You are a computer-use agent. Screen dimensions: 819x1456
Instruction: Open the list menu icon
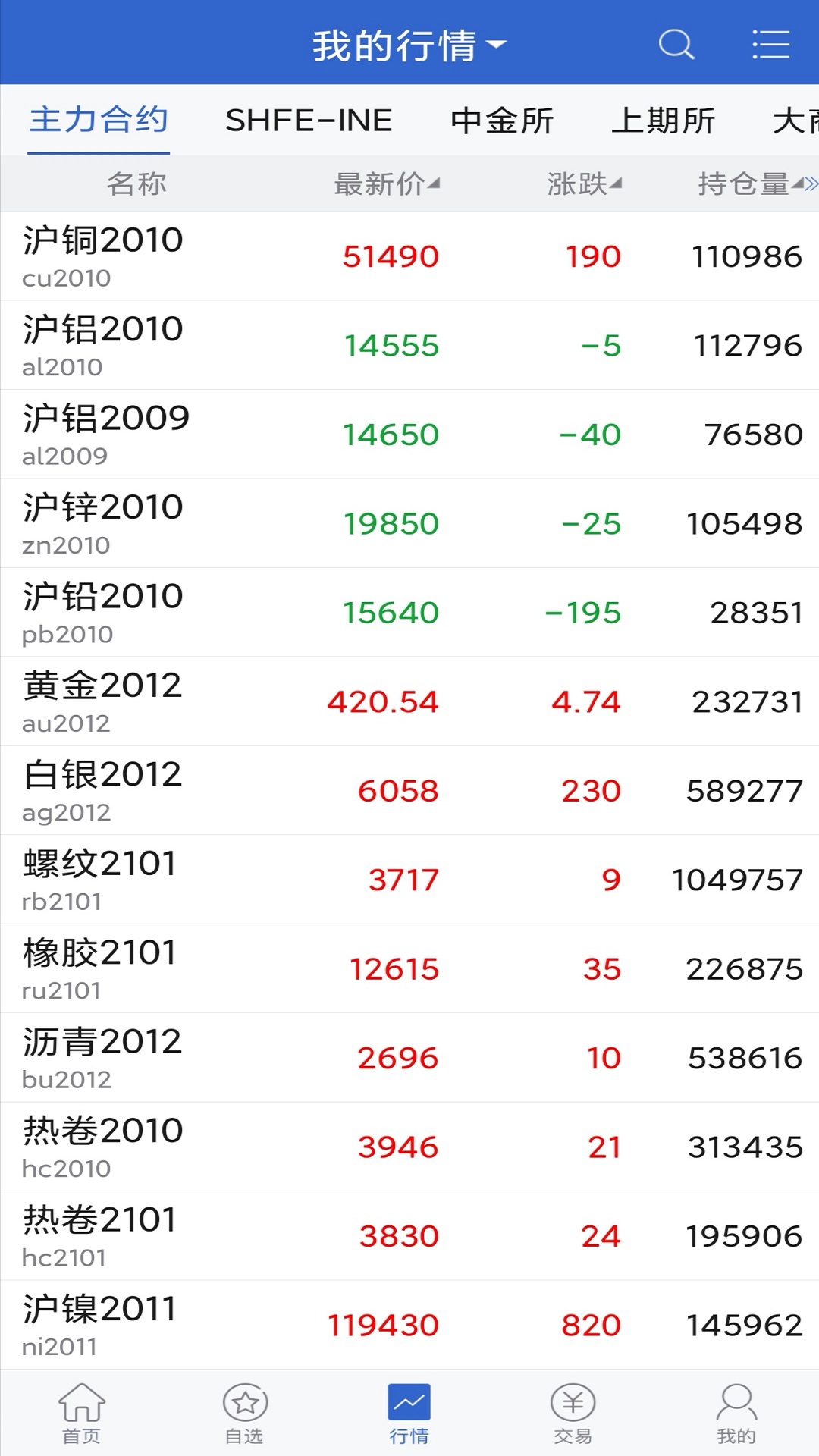click(x=770, y=44)
